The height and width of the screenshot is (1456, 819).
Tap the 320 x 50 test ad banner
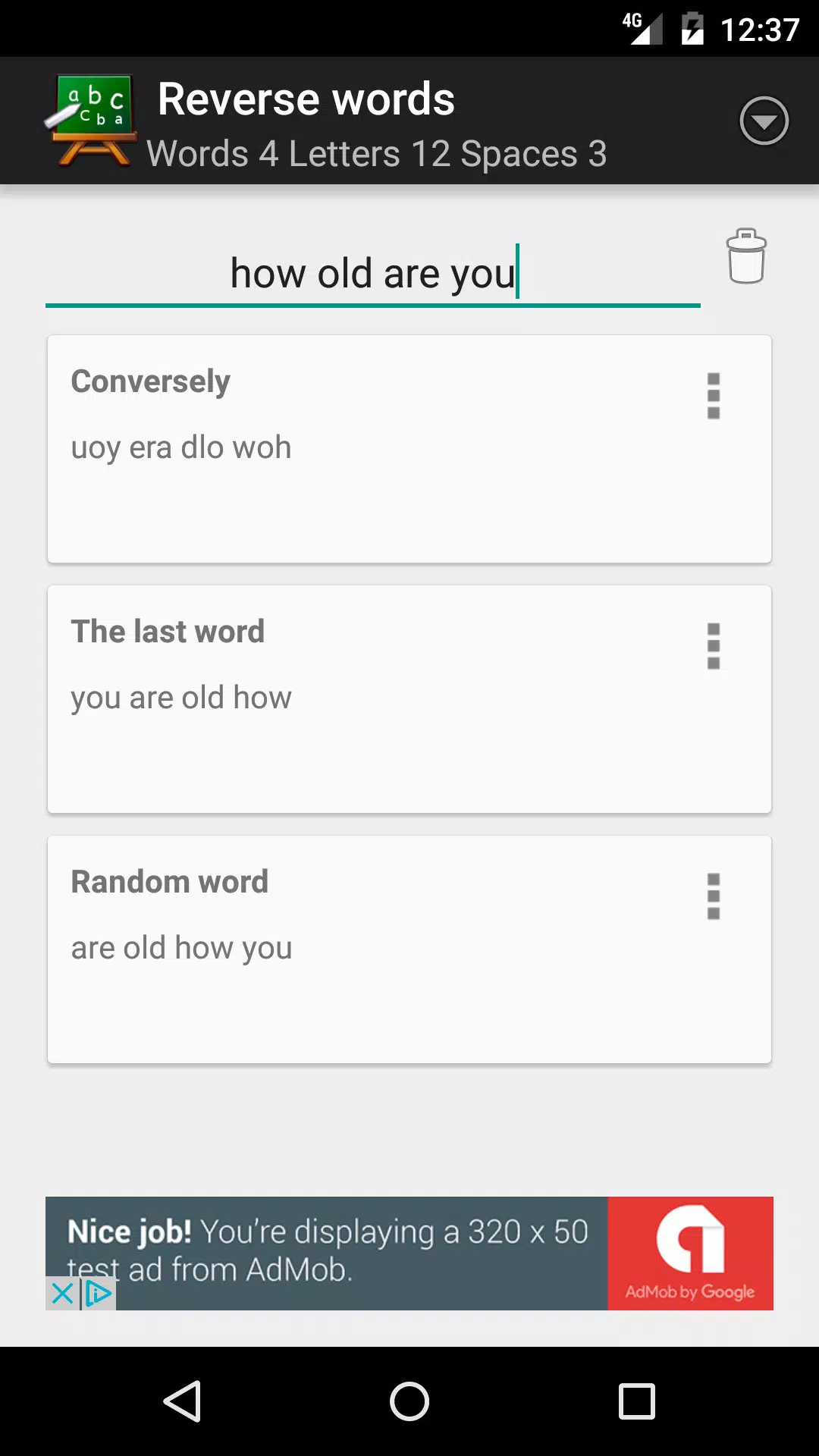tap(326, 1250)
